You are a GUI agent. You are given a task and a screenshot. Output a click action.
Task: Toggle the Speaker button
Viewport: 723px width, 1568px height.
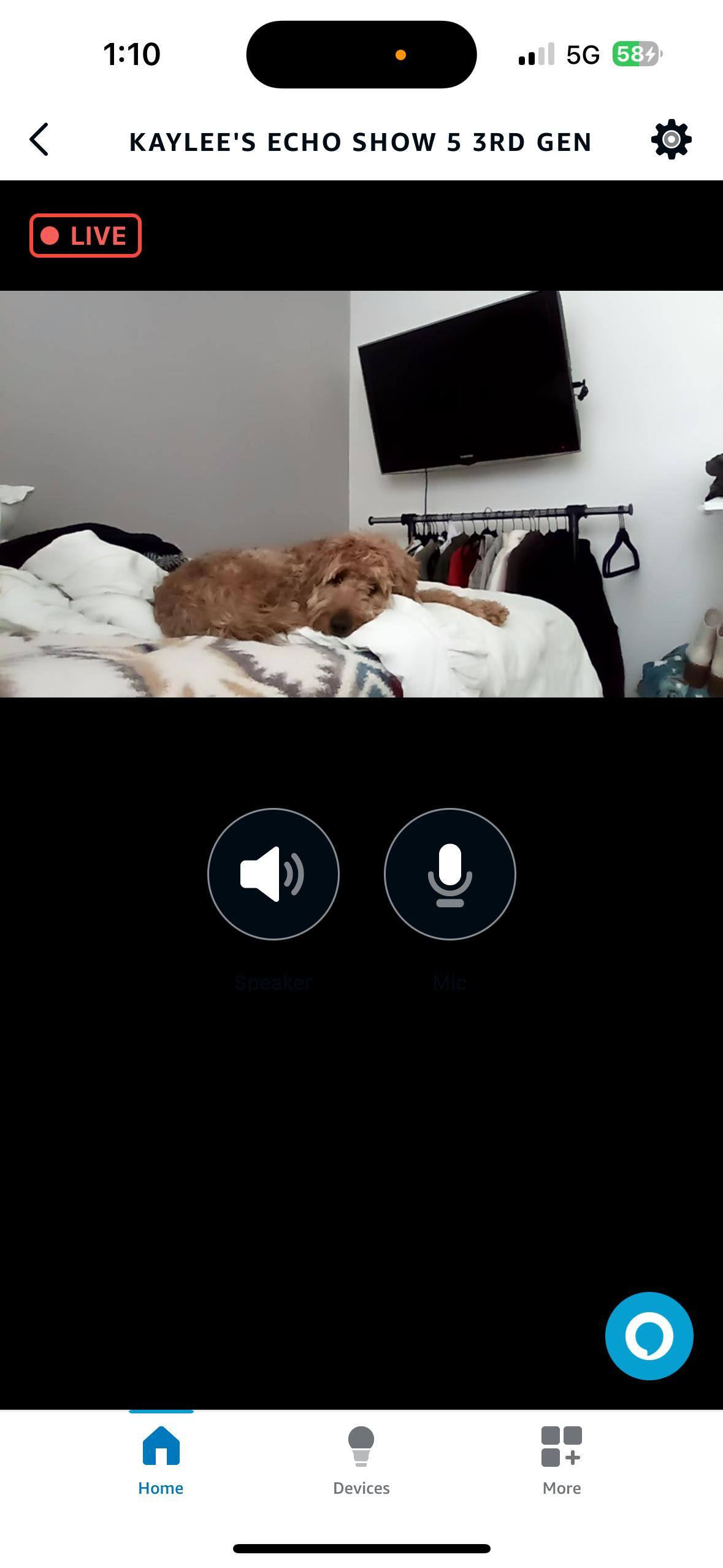click(274, 874)
